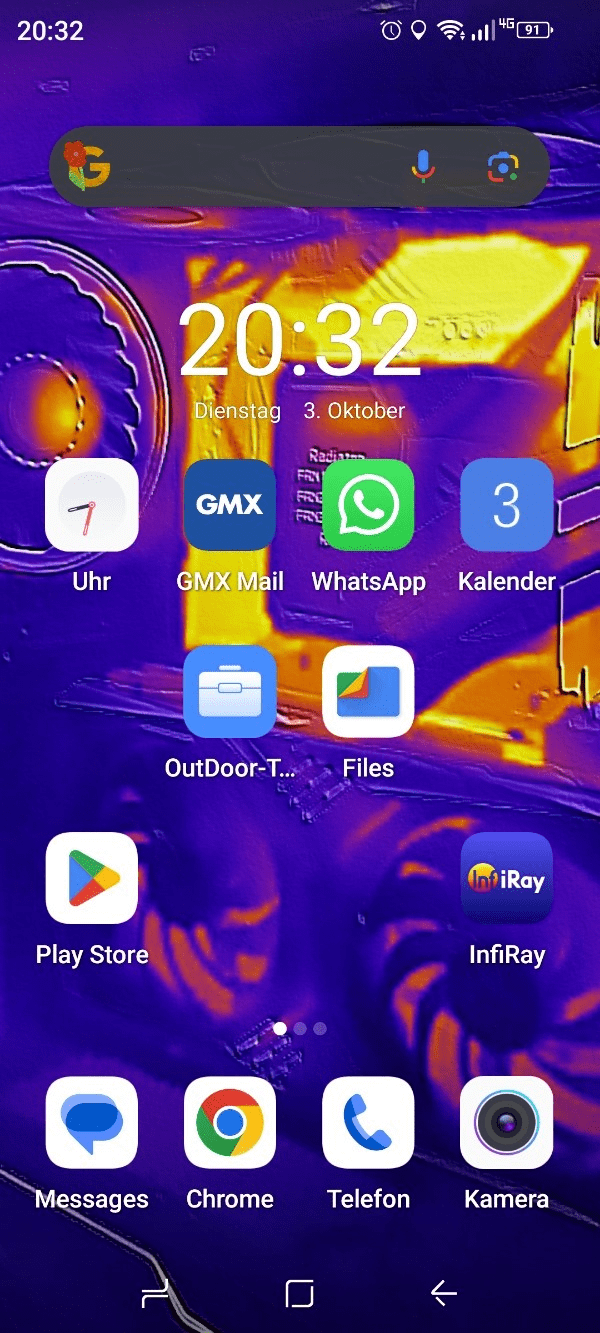Tap the Google search bar

coord(299,167)
